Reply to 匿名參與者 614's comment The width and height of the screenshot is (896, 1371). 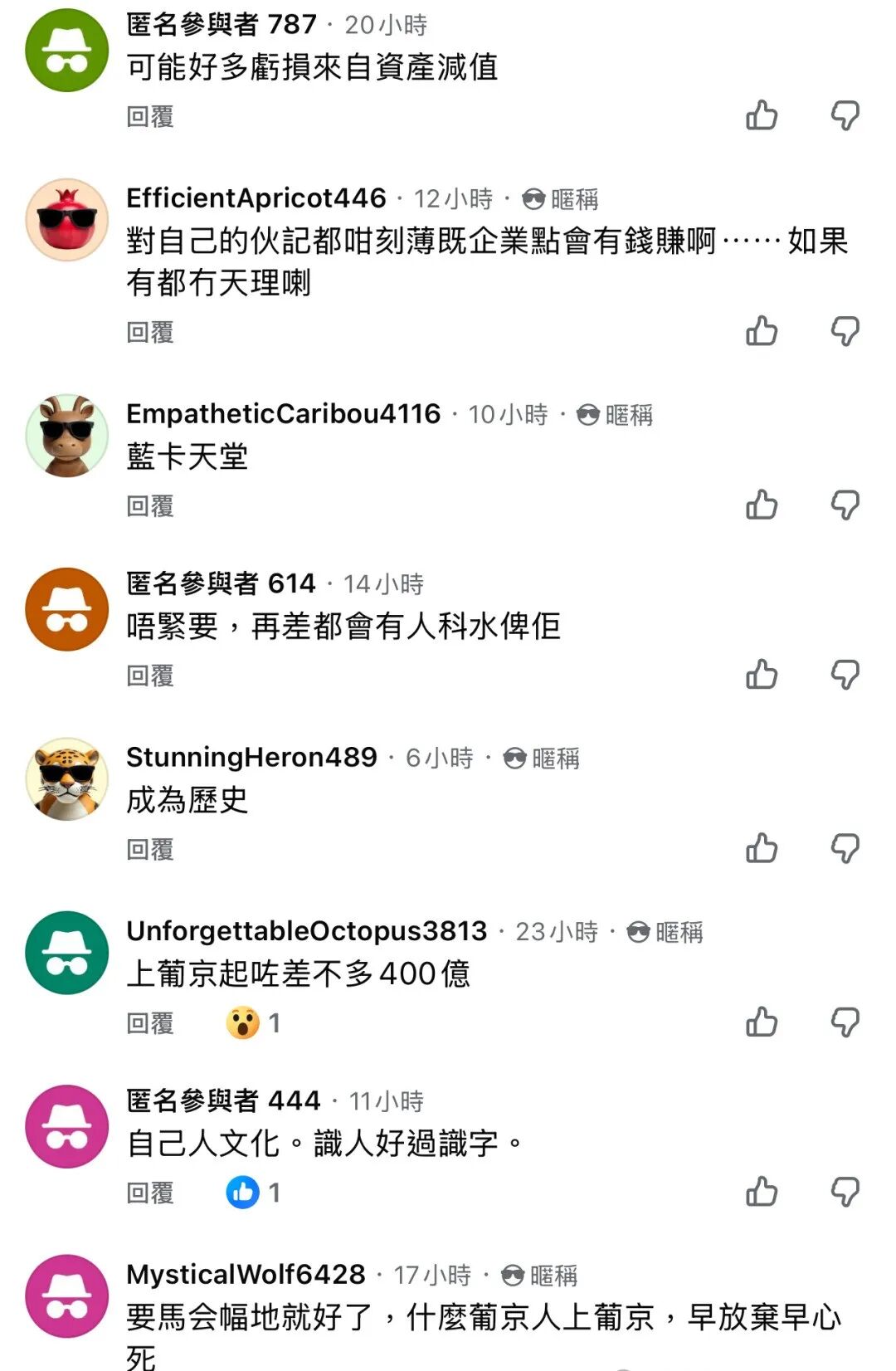(x=150, y=676)
